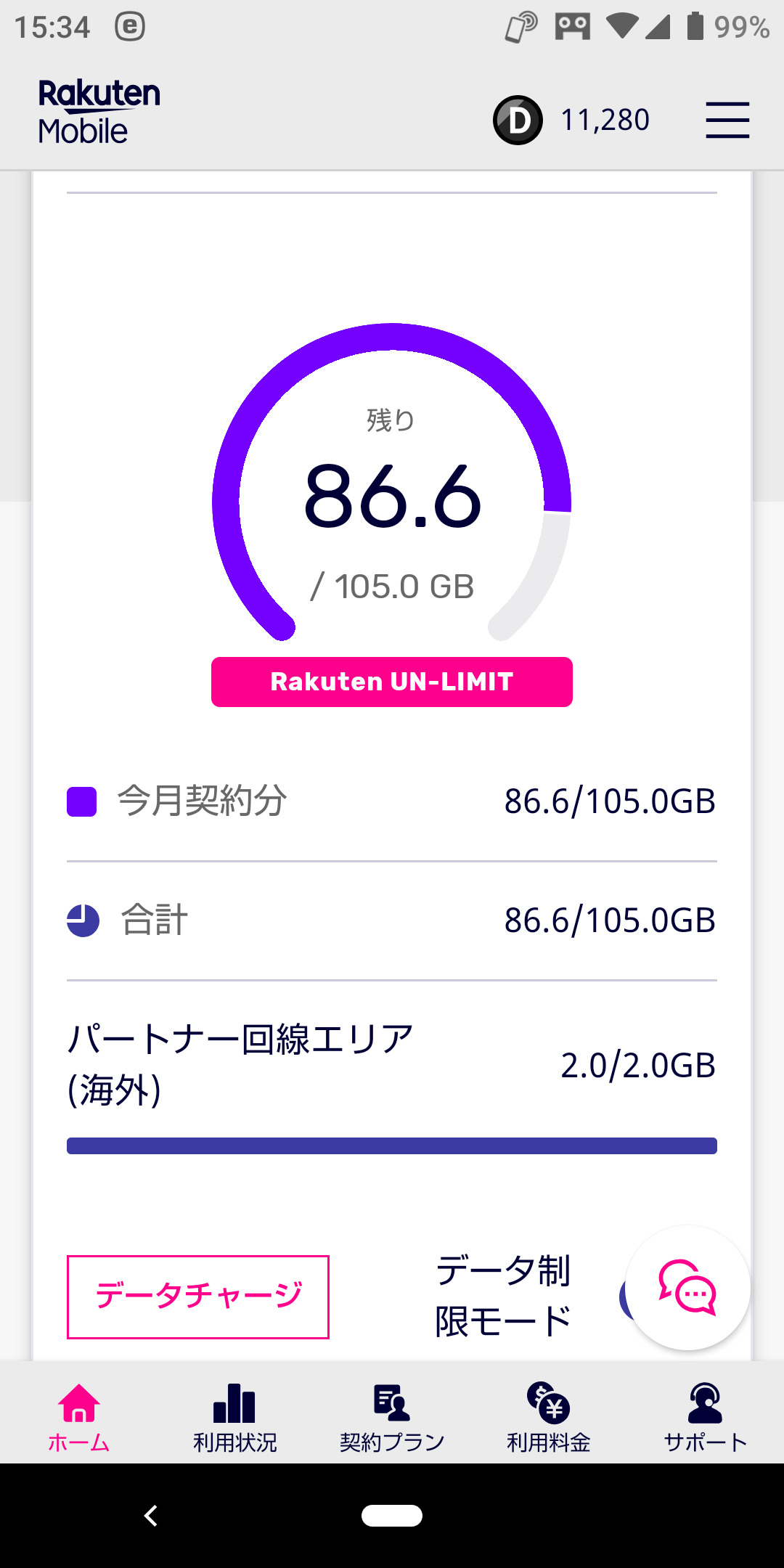Image resolution: width=784 pixels, height=1568 pixels.
Task: Go back using system back arrow
Action: pos(151,1516)
